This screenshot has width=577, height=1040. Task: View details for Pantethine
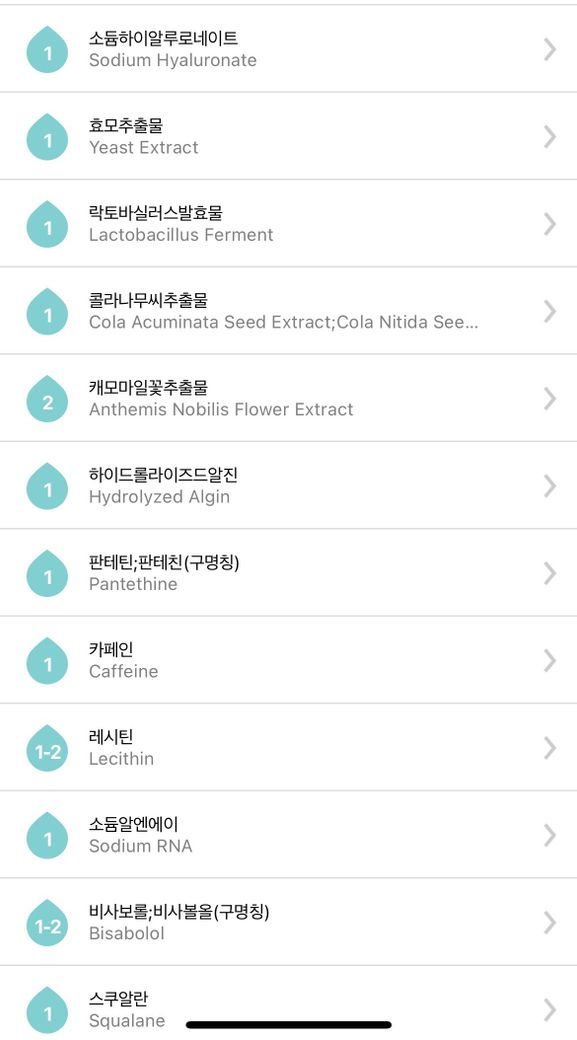[x=288, y=573]
